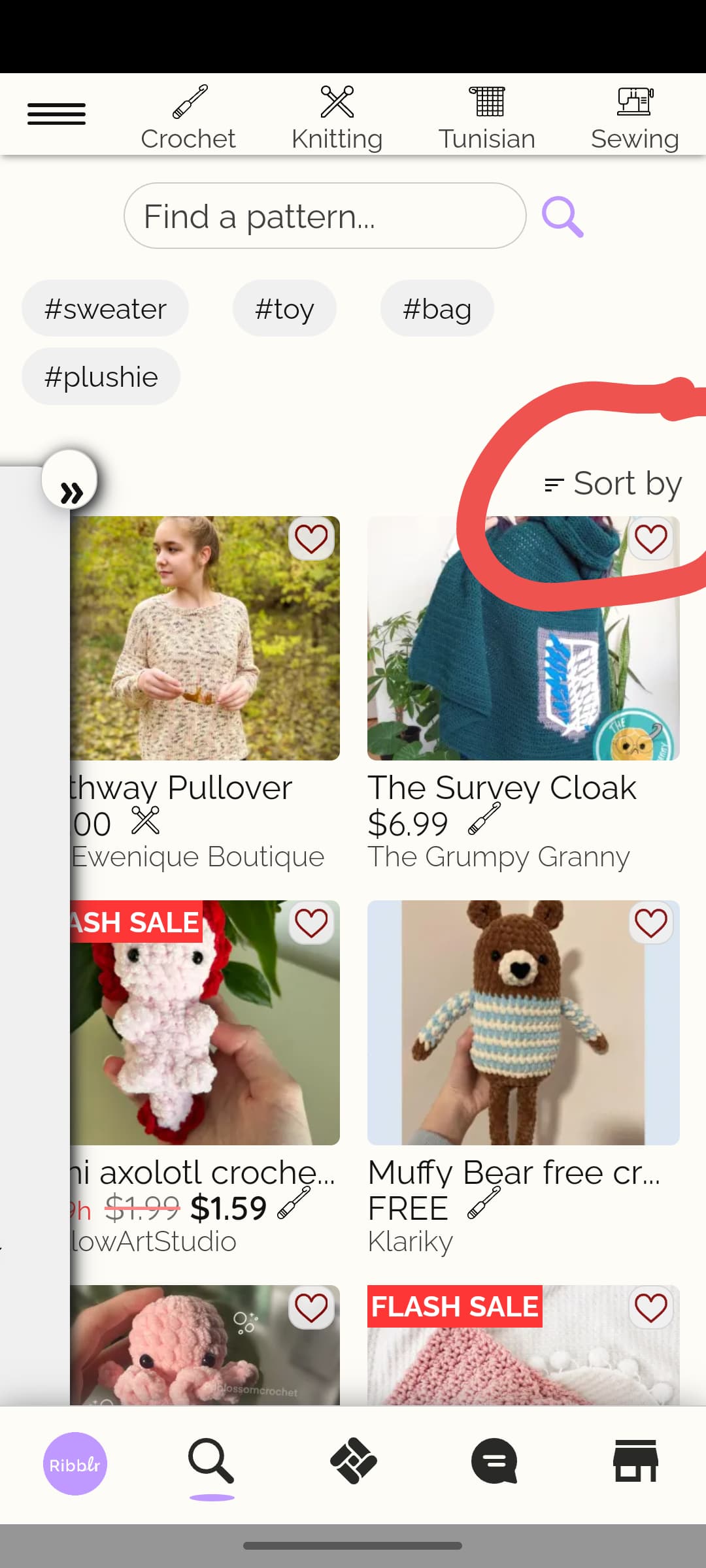Filter by the #bag chip

[437, 308]
